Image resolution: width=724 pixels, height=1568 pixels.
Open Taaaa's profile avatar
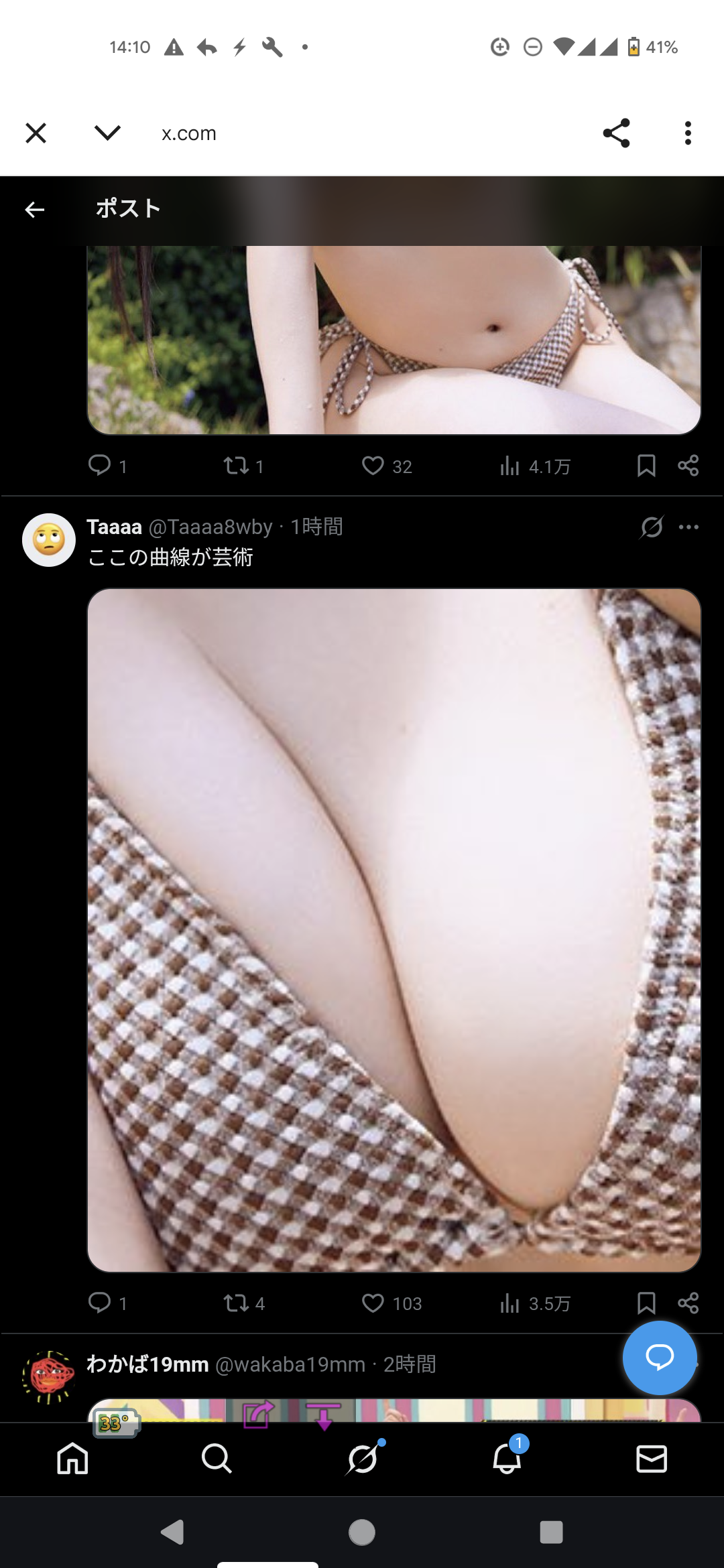pyautogui.click(x=49, y=540)
